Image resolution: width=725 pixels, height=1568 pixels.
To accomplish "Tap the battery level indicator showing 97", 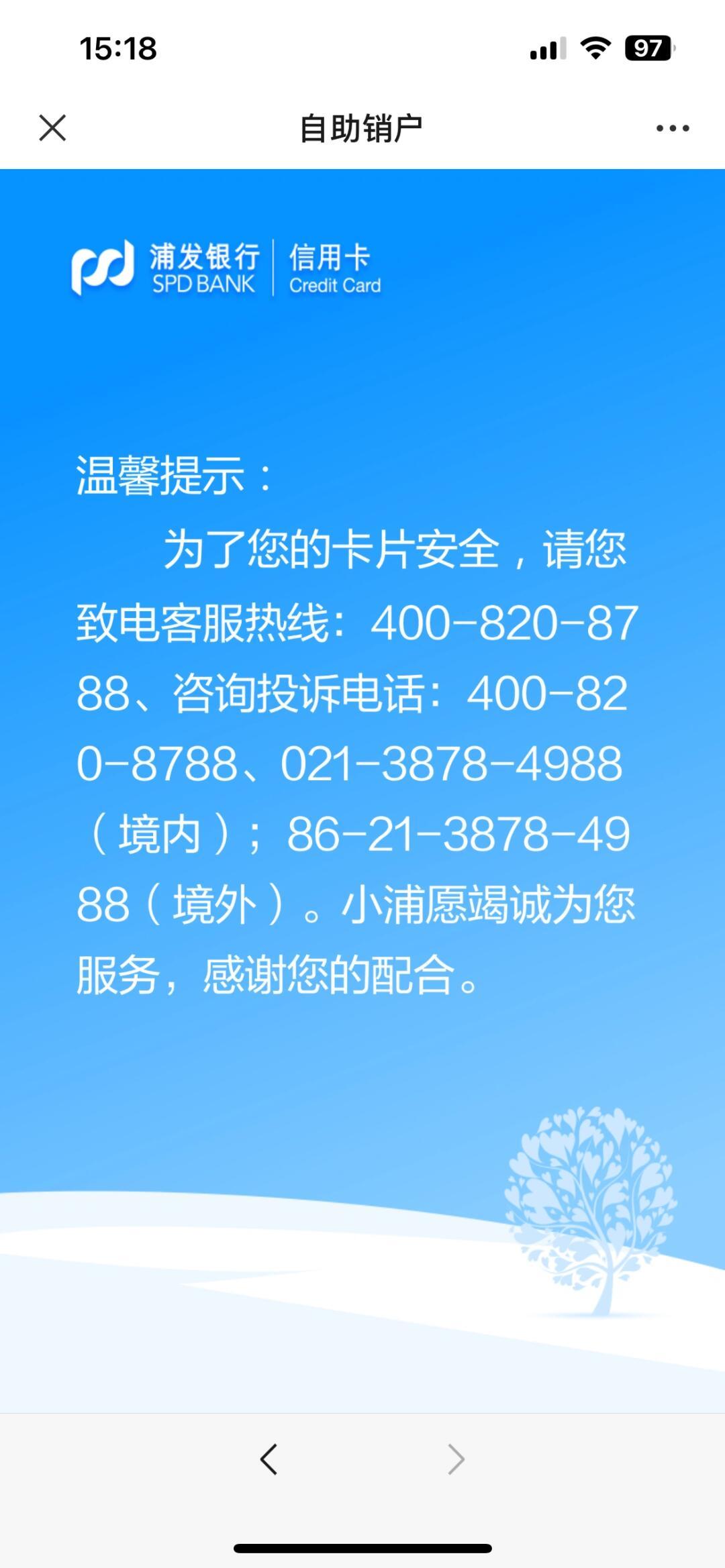I will [x=648, y=47].
